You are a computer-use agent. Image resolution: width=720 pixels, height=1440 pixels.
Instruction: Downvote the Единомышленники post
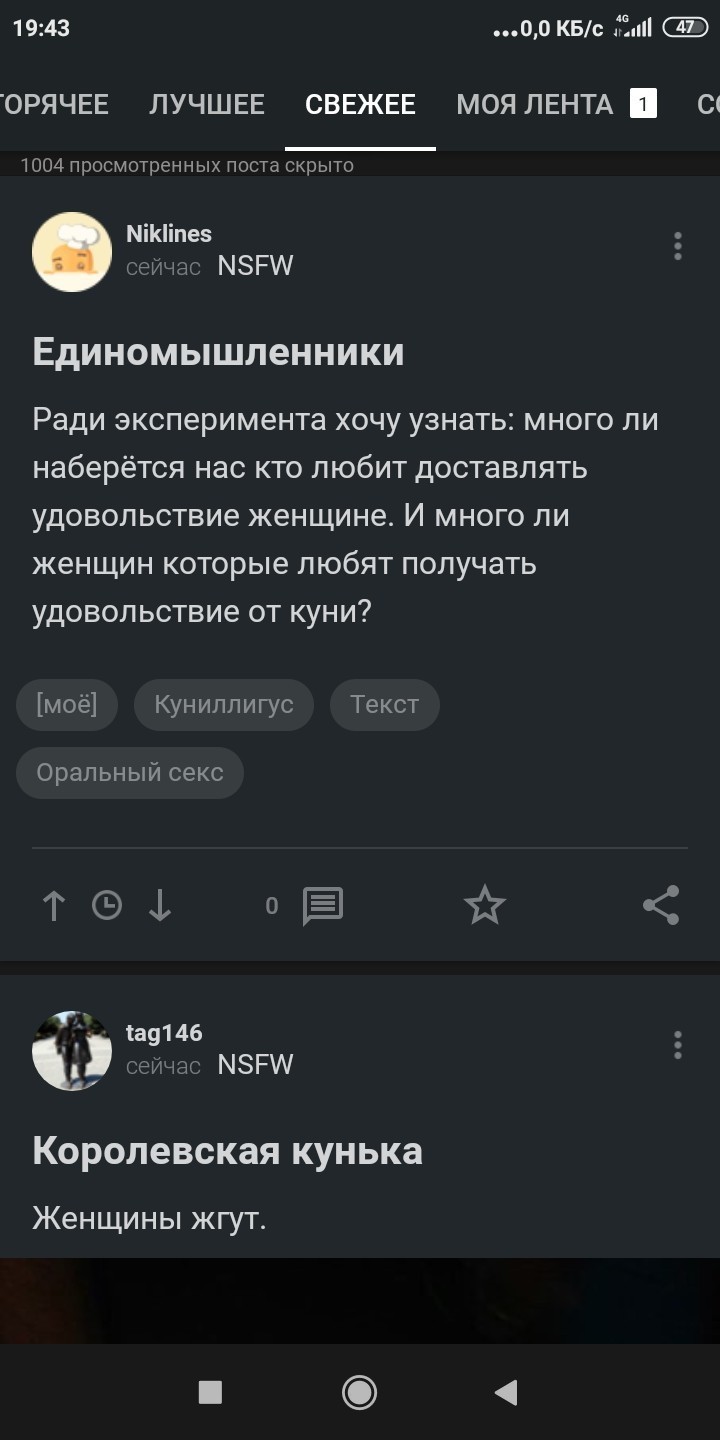click(x=160, y=906)
